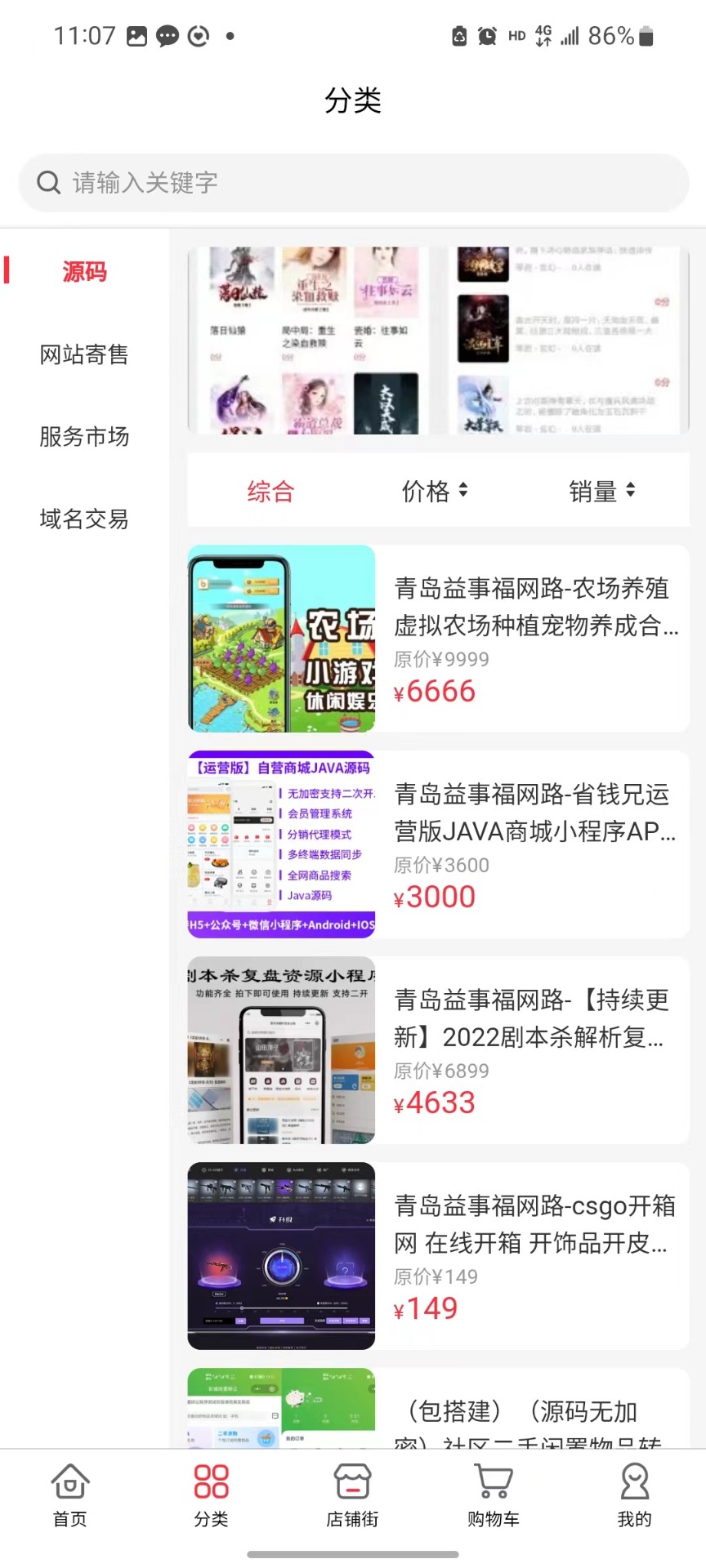The width and height of the screenshot is (706, 1568).
Task: View the 2022剧本杀 product listing
Action: click(x=438, y=1050)
